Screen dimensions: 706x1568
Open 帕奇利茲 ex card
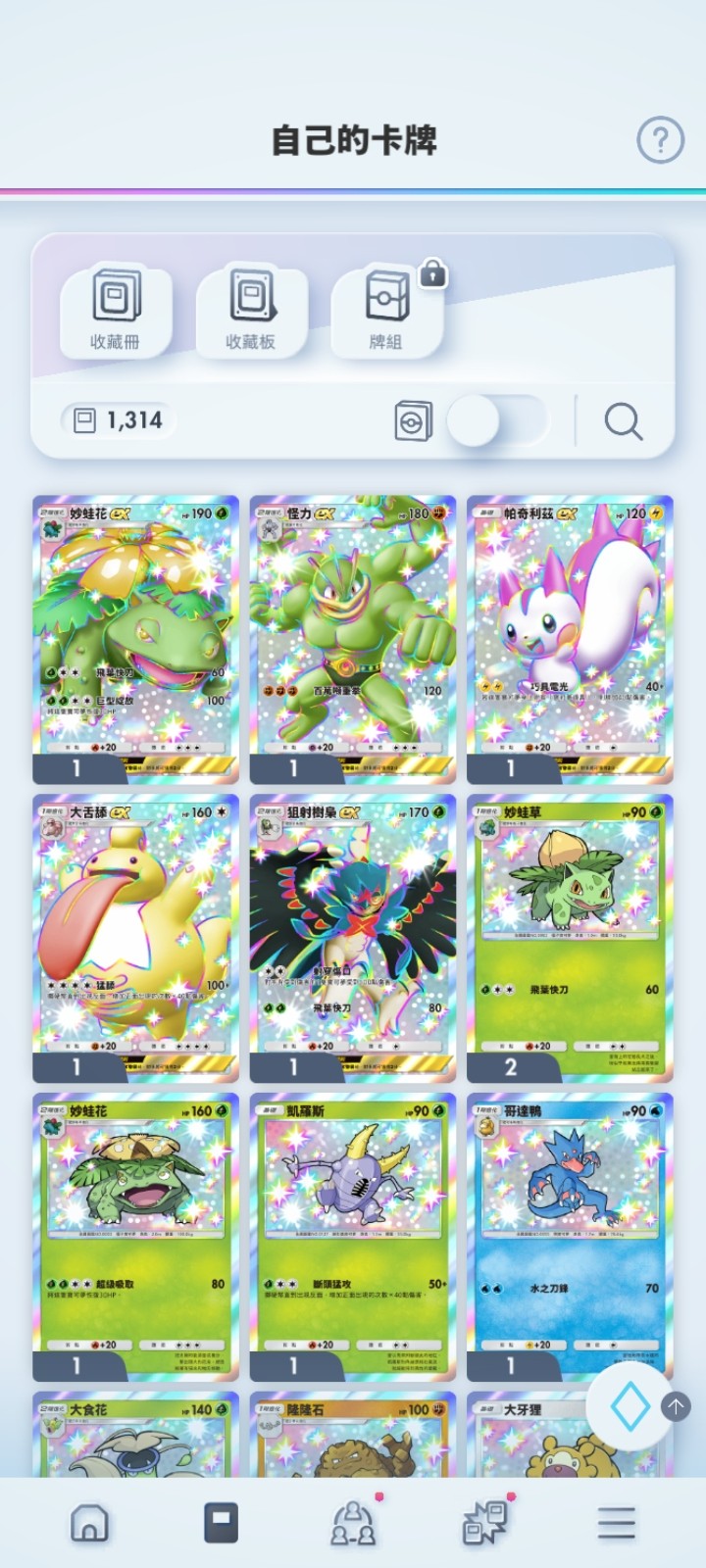point(570,637)
